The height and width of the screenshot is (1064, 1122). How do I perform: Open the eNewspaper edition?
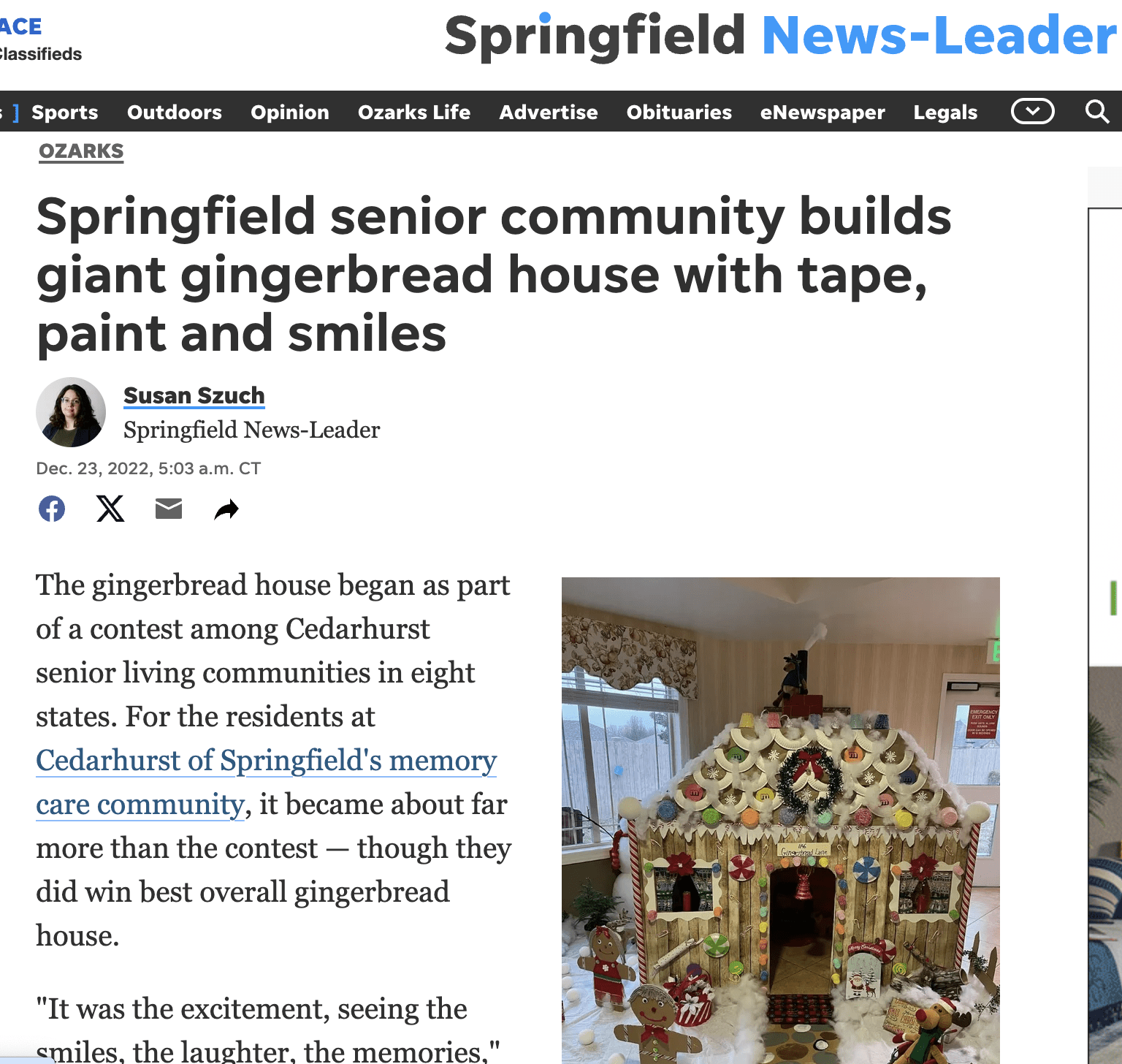[822, 112]
